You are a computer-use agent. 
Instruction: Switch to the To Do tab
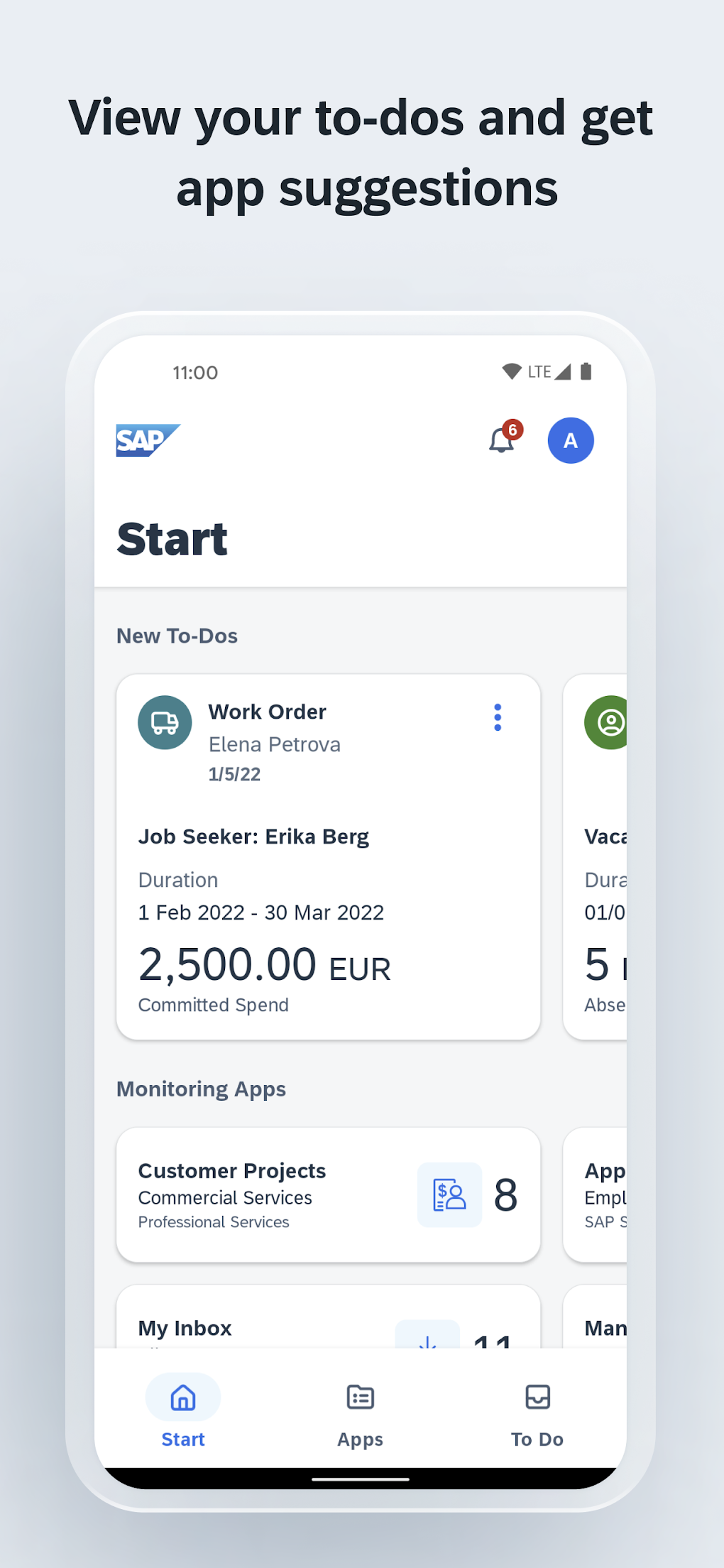(x=537, y=1413)
